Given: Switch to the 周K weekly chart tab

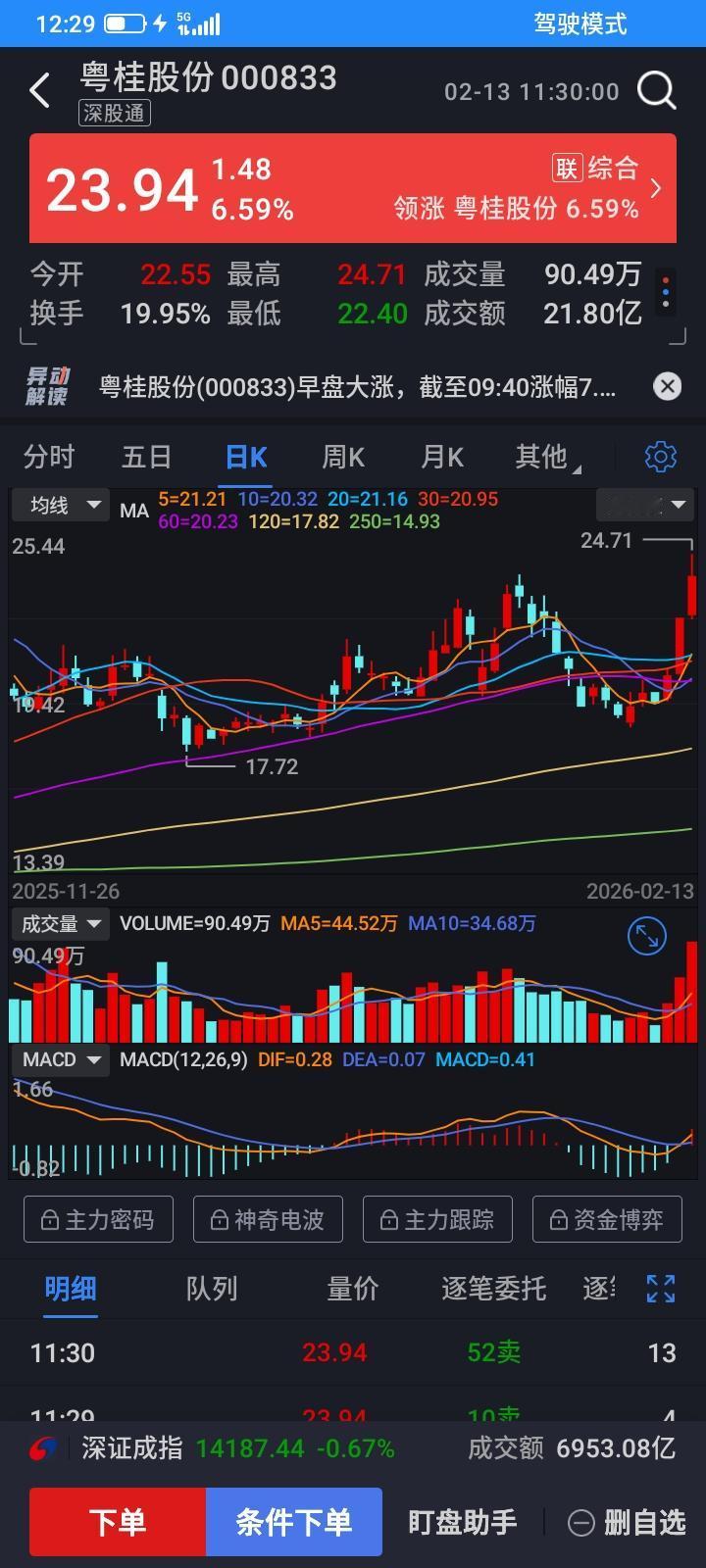Looking at the screenshot, I should point(342,456).
